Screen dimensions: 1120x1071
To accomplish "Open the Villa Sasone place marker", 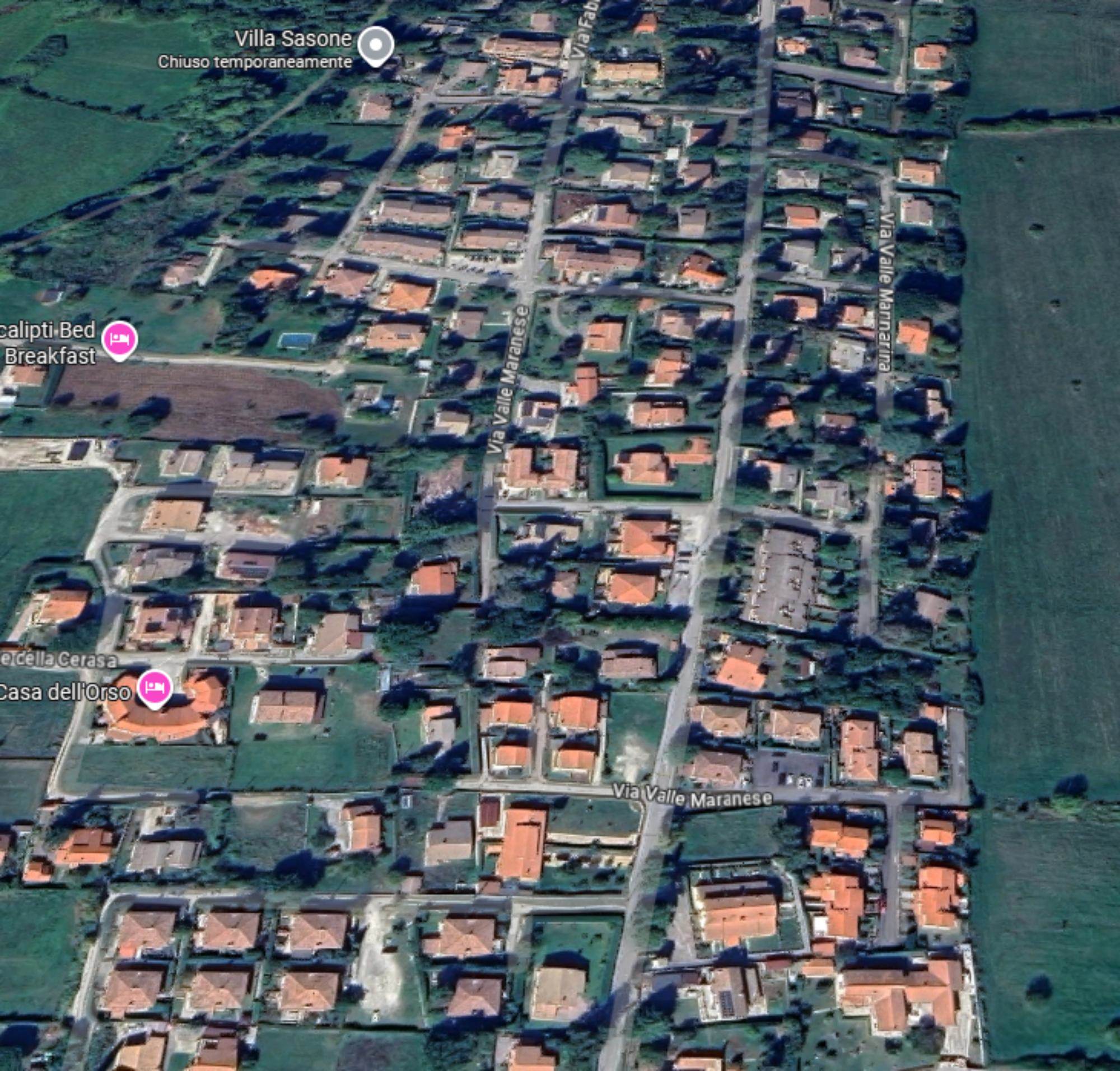I will click(376, 44).
